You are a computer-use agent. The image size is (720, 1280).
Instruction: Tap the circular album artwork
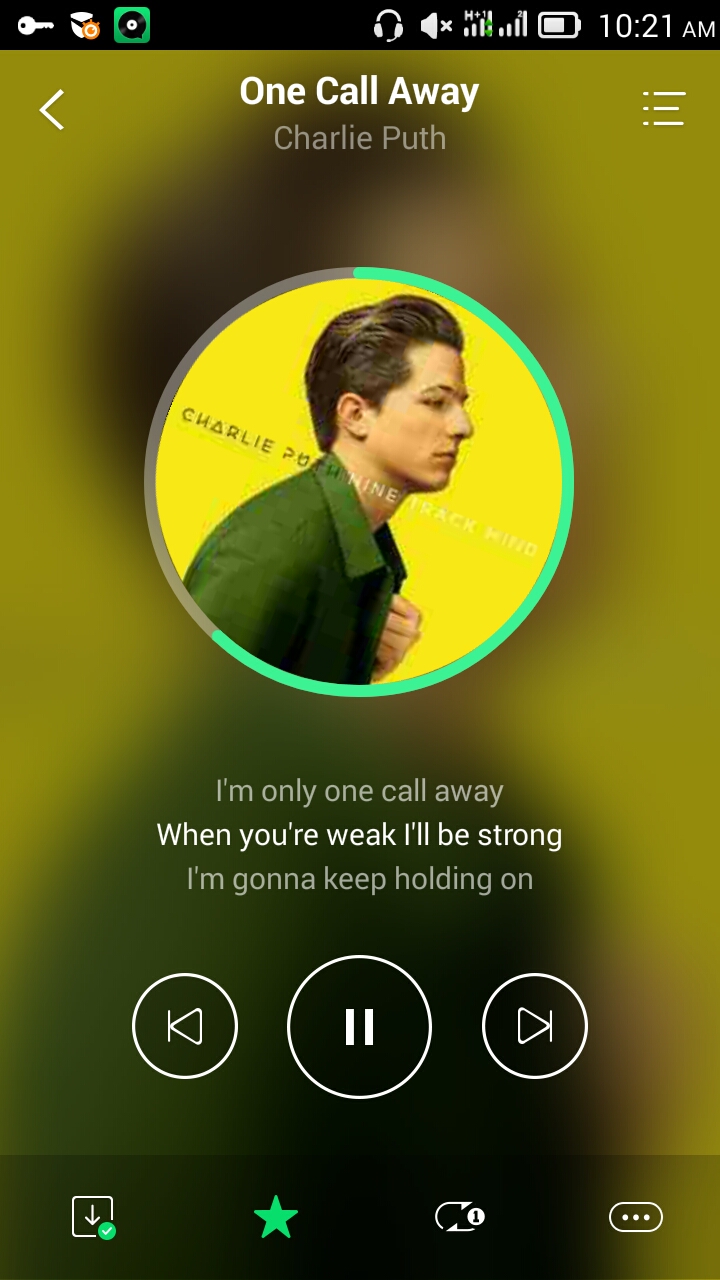[359, 481]
